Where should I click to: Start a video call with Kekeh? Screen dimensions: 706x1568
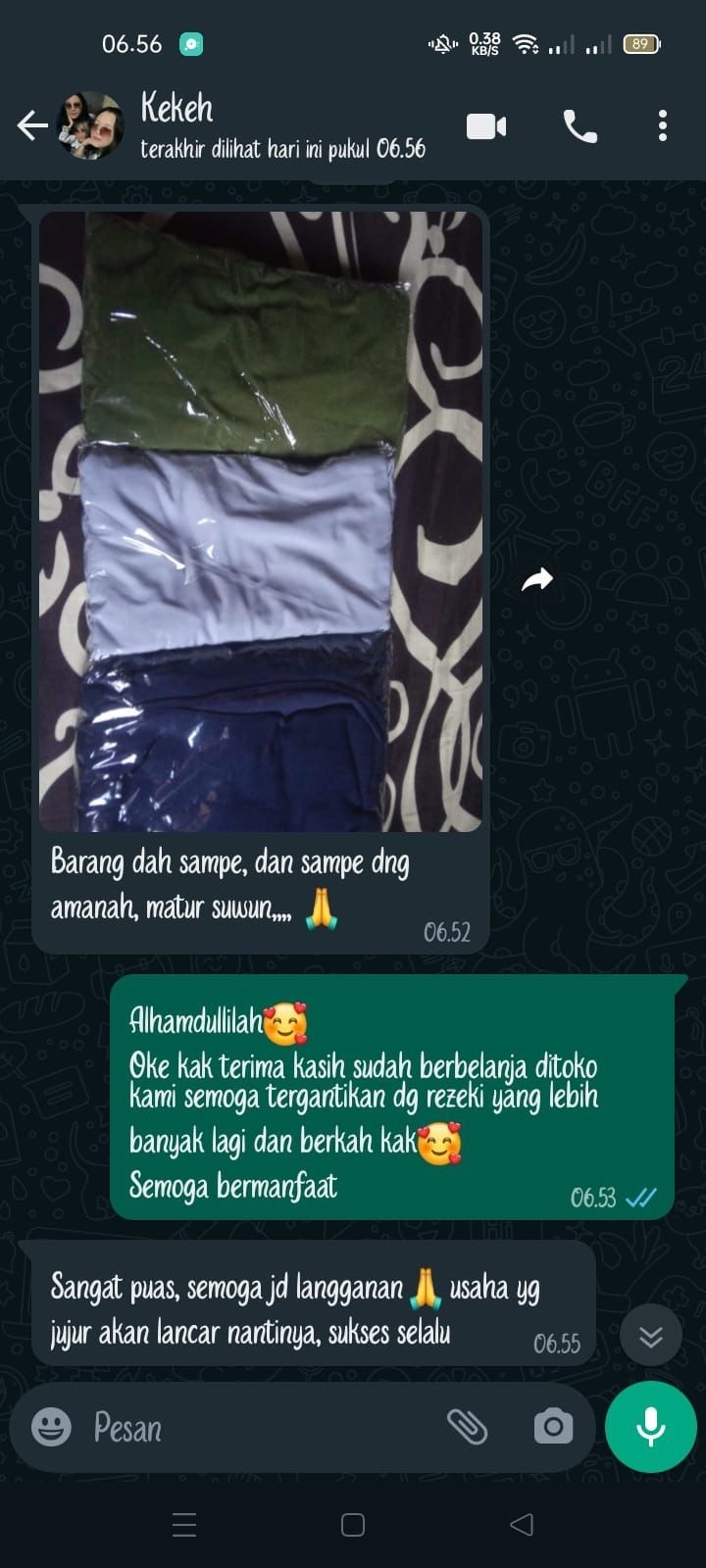click(486, 126)
